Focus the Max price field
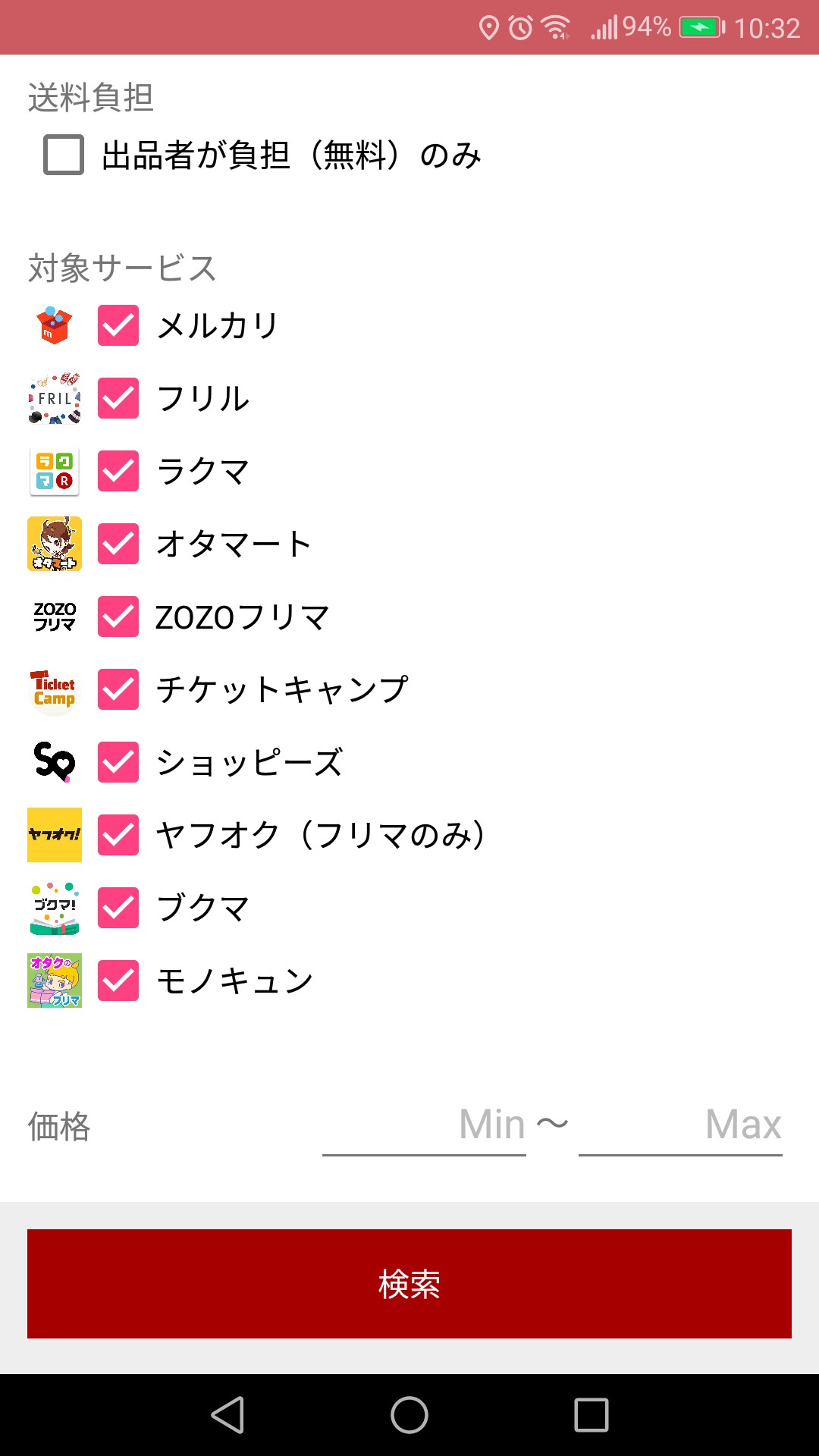The height and width of the screenshot is (1456, 819). point(680,1125)
